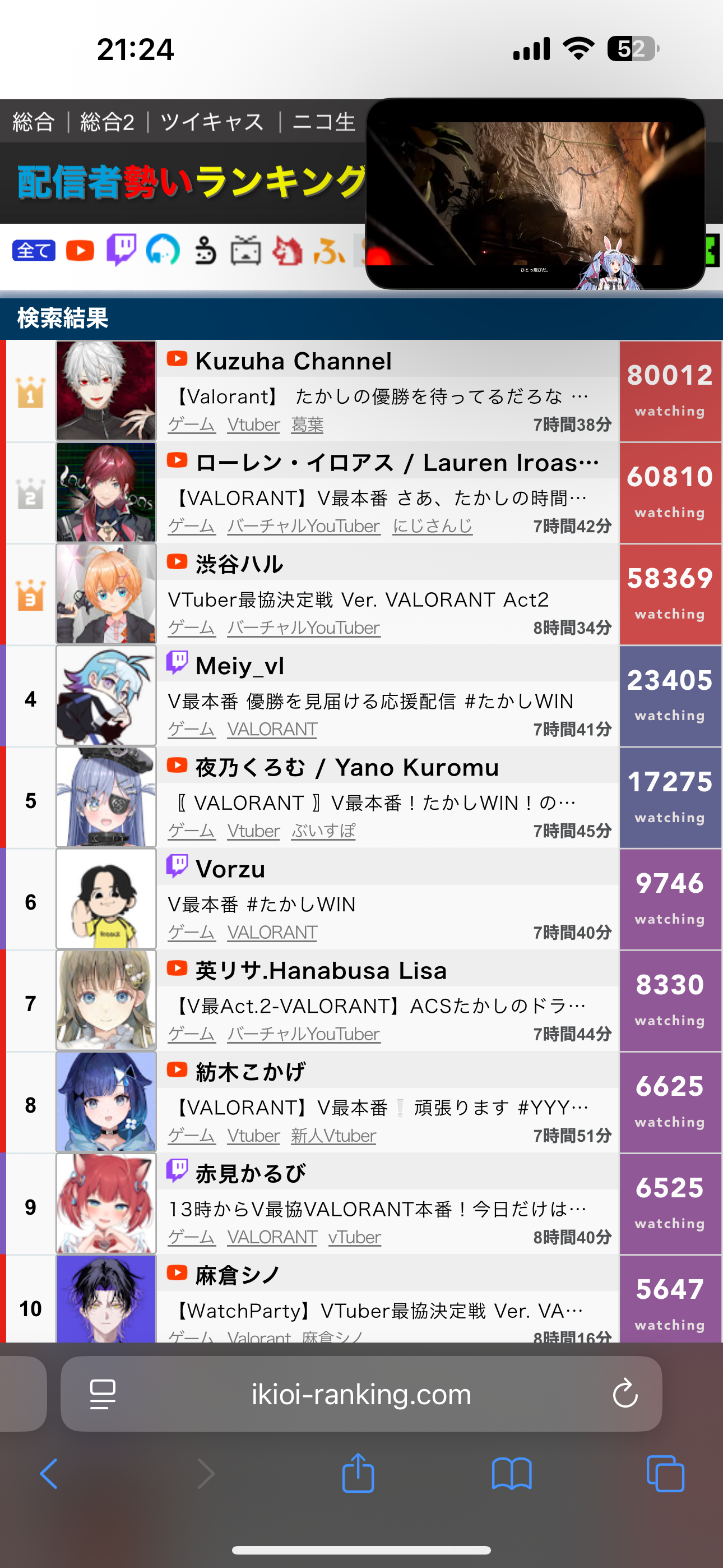723x1568 pixels.
Task: Open the ツイキャス ranking tab
Action: click(212, 122)
